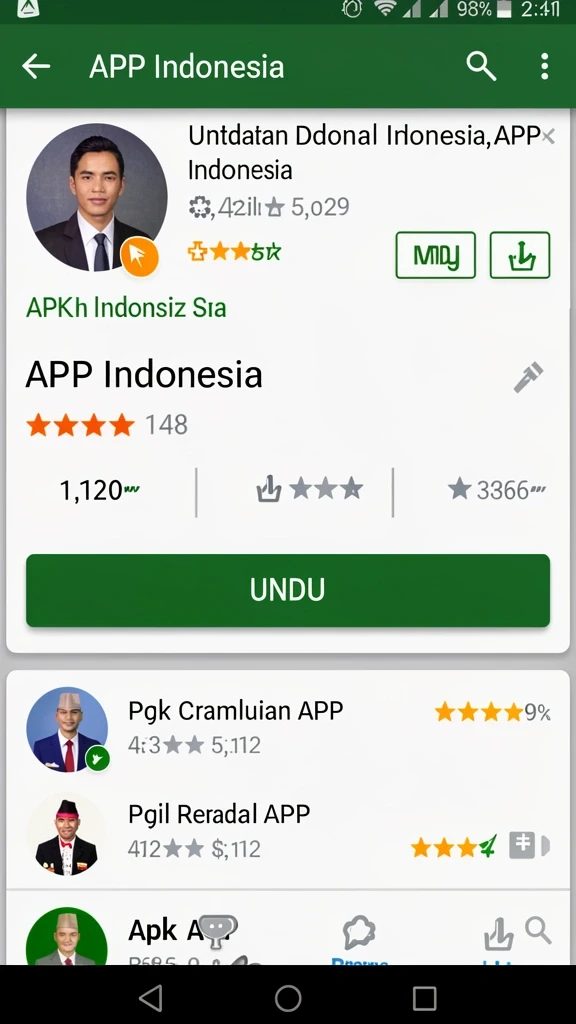Open recent apps with the square button
This screenshot has height=1024, width=576.
click(x=424, y=997)
